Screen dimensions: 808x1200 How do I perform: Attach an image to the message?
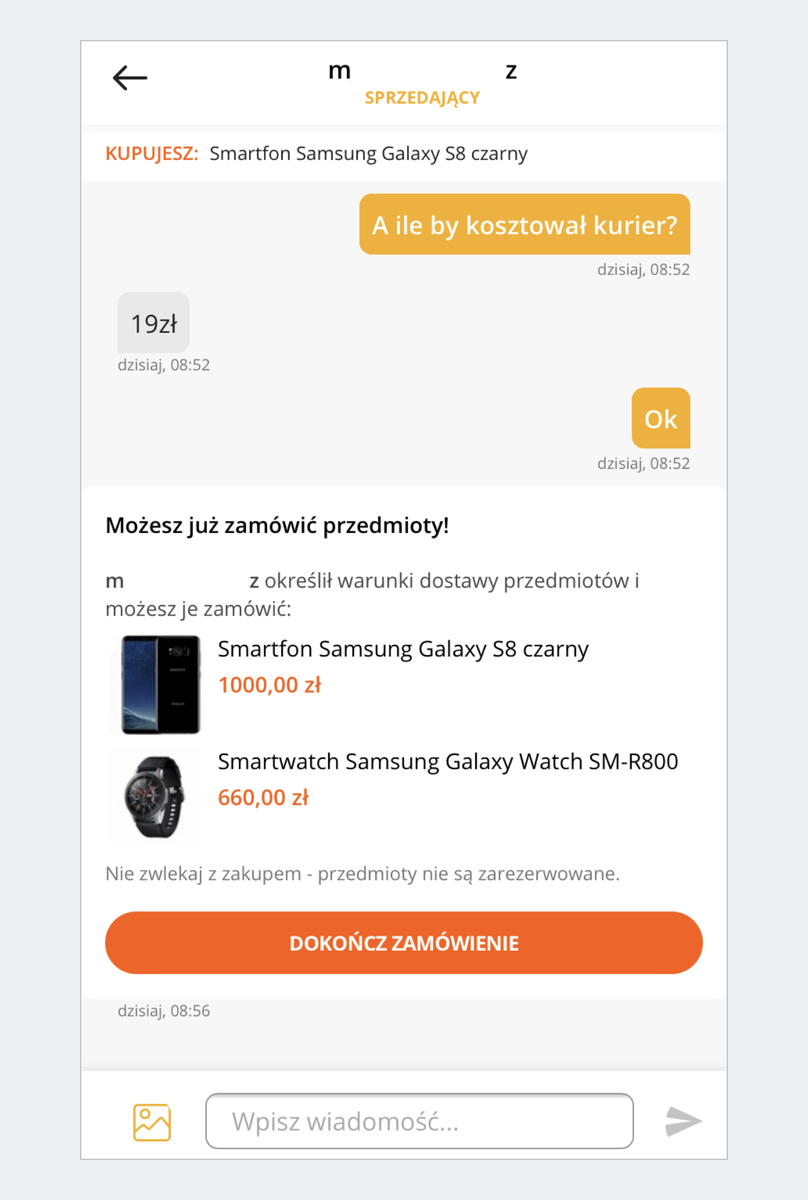coord(152,1122)
